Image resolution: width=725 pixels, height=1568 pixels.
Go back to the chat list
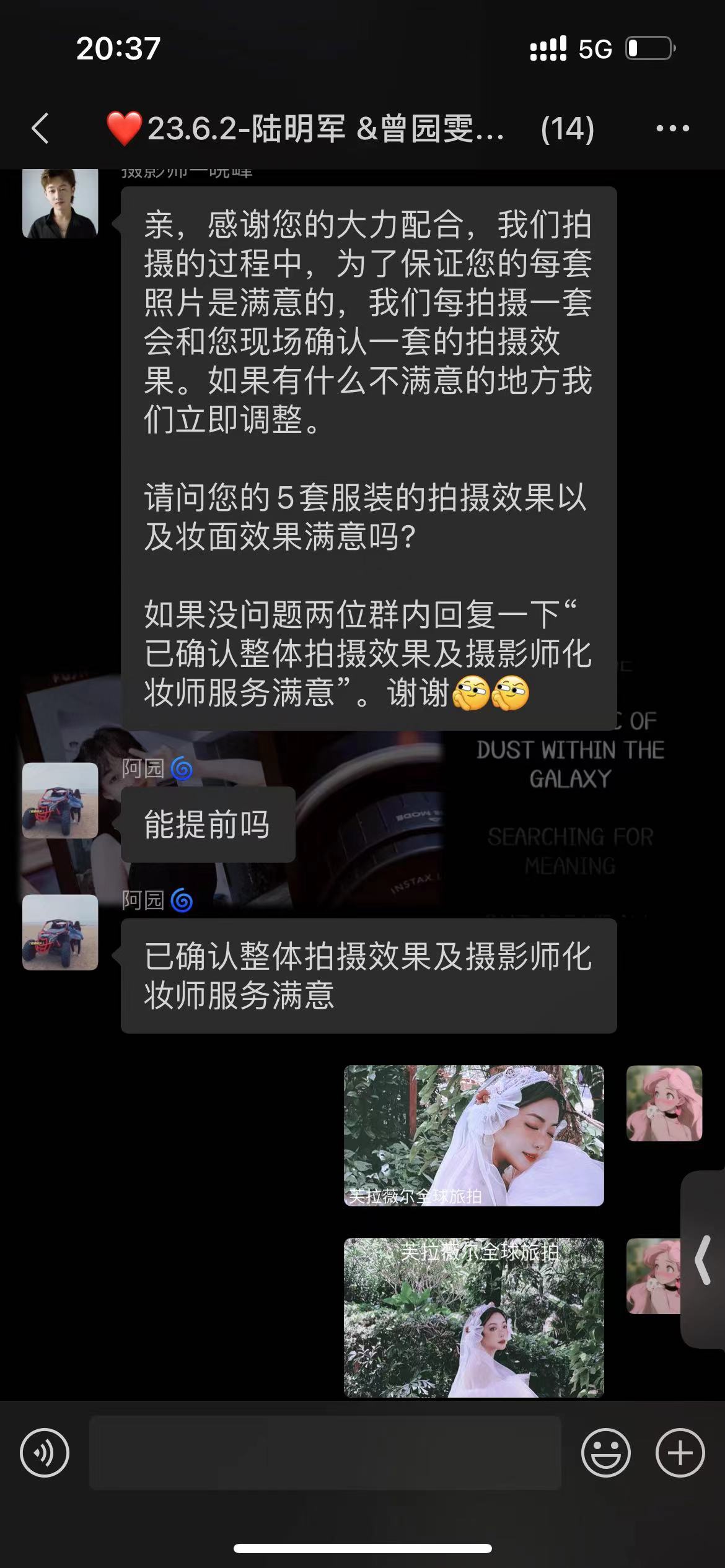(40, 128)
